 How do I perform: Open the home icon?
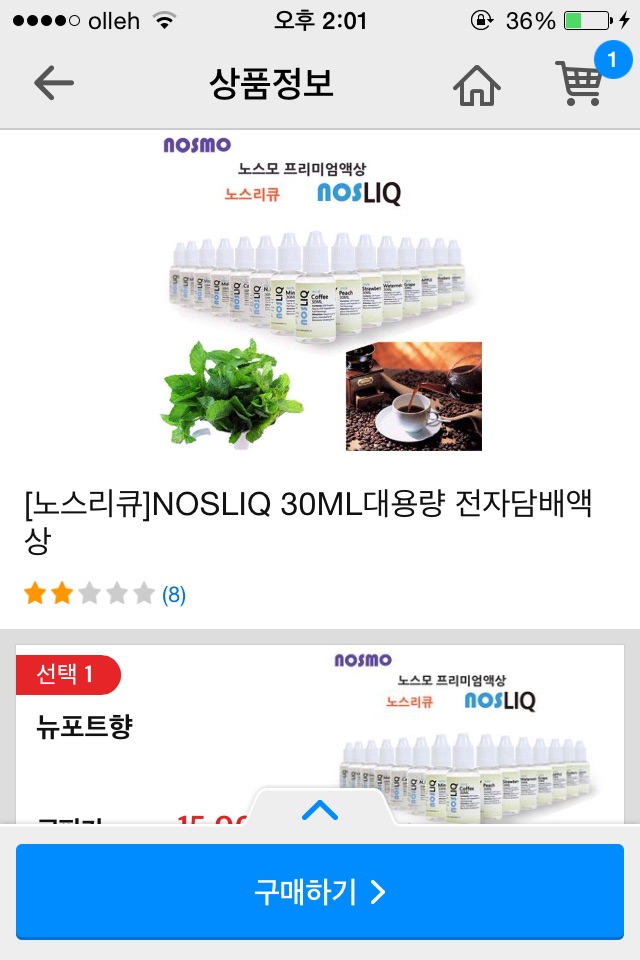[x=477, y=85]
